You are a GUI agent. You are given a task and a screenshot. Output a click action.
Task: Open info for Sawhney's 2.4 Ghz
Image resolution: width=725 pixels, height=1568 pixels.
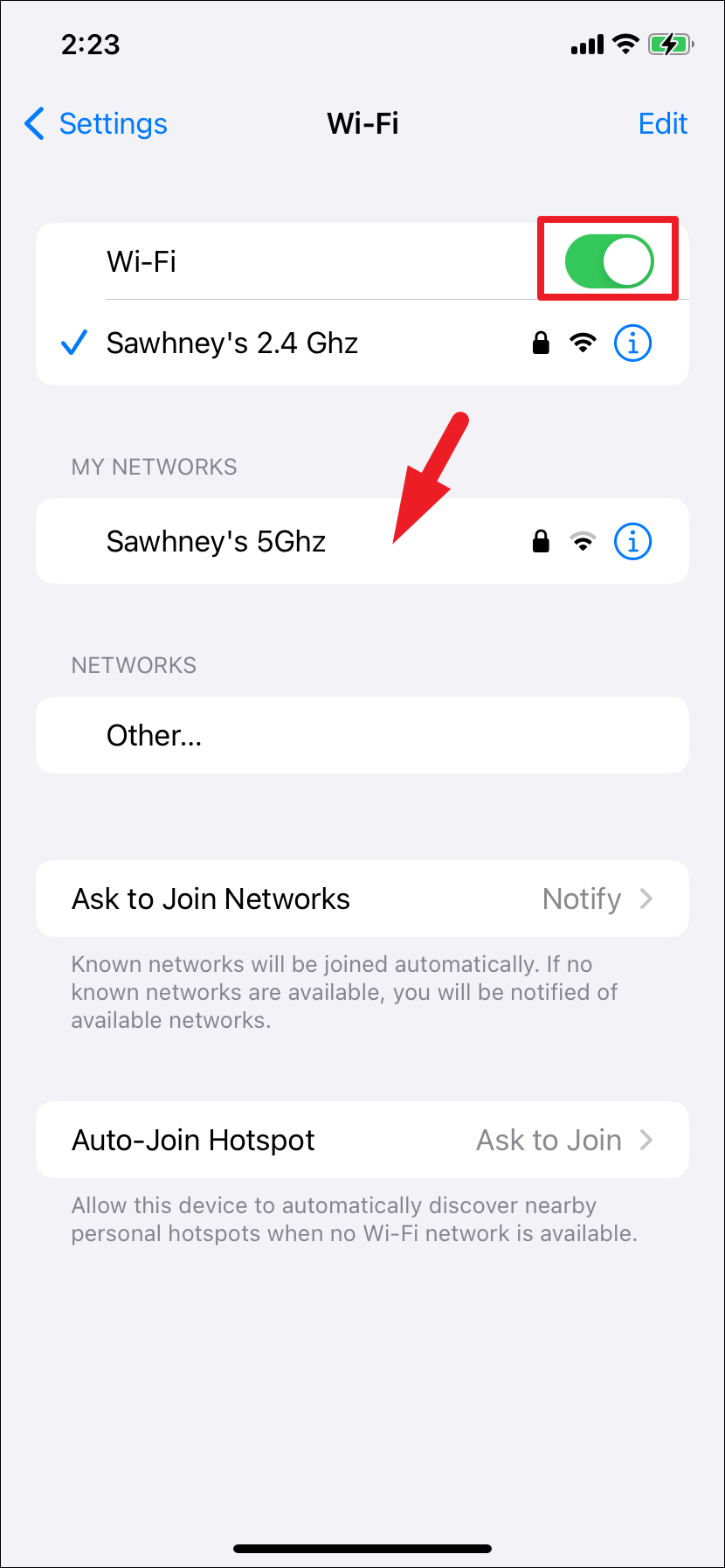[632, 343]
